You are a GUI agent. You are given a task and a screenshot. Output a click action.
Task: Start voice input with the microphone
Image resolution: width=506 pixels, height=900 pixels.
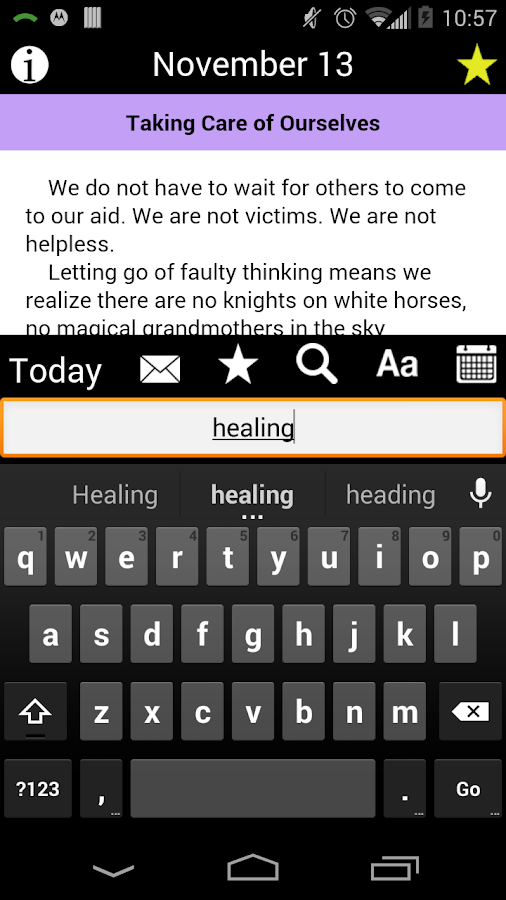click(480, 494)
